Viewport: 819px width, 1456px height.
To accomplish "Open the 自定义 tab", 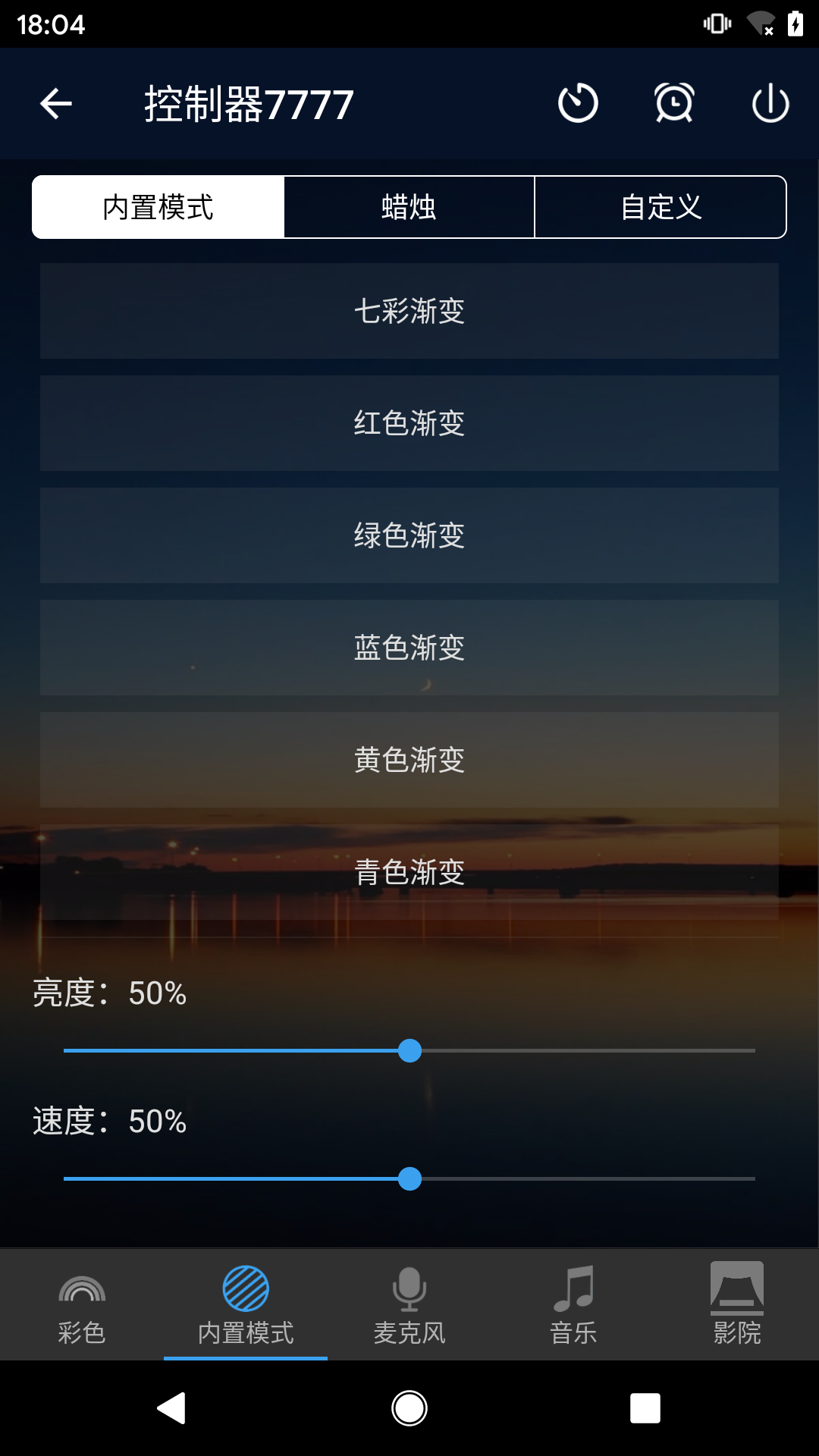I will [x=661, y=206].
